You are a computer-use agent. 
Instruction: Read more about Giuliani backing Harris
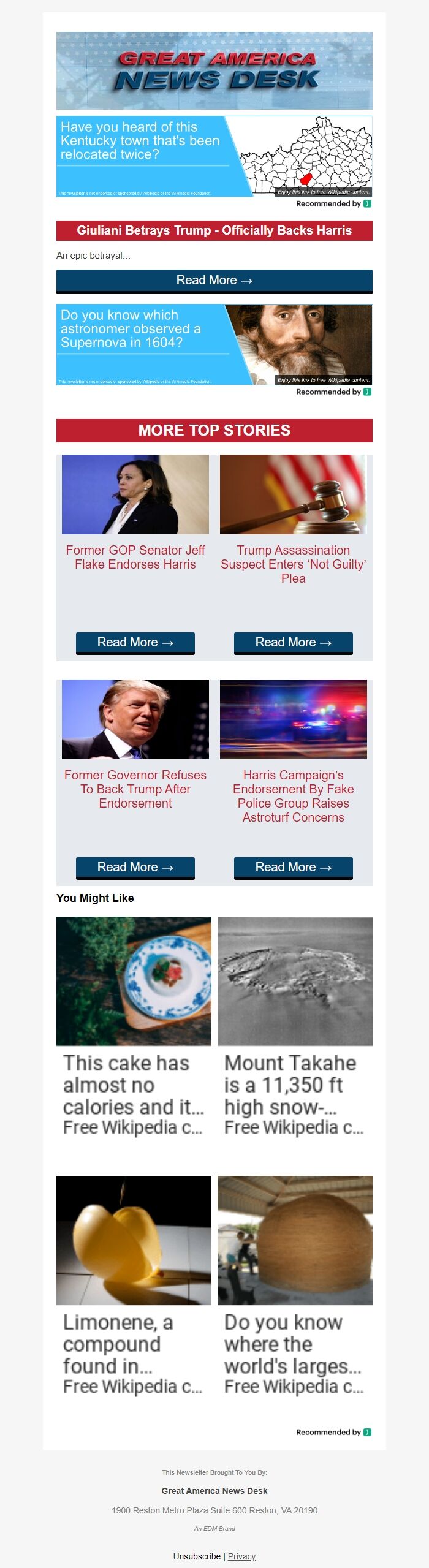(214, 281)
